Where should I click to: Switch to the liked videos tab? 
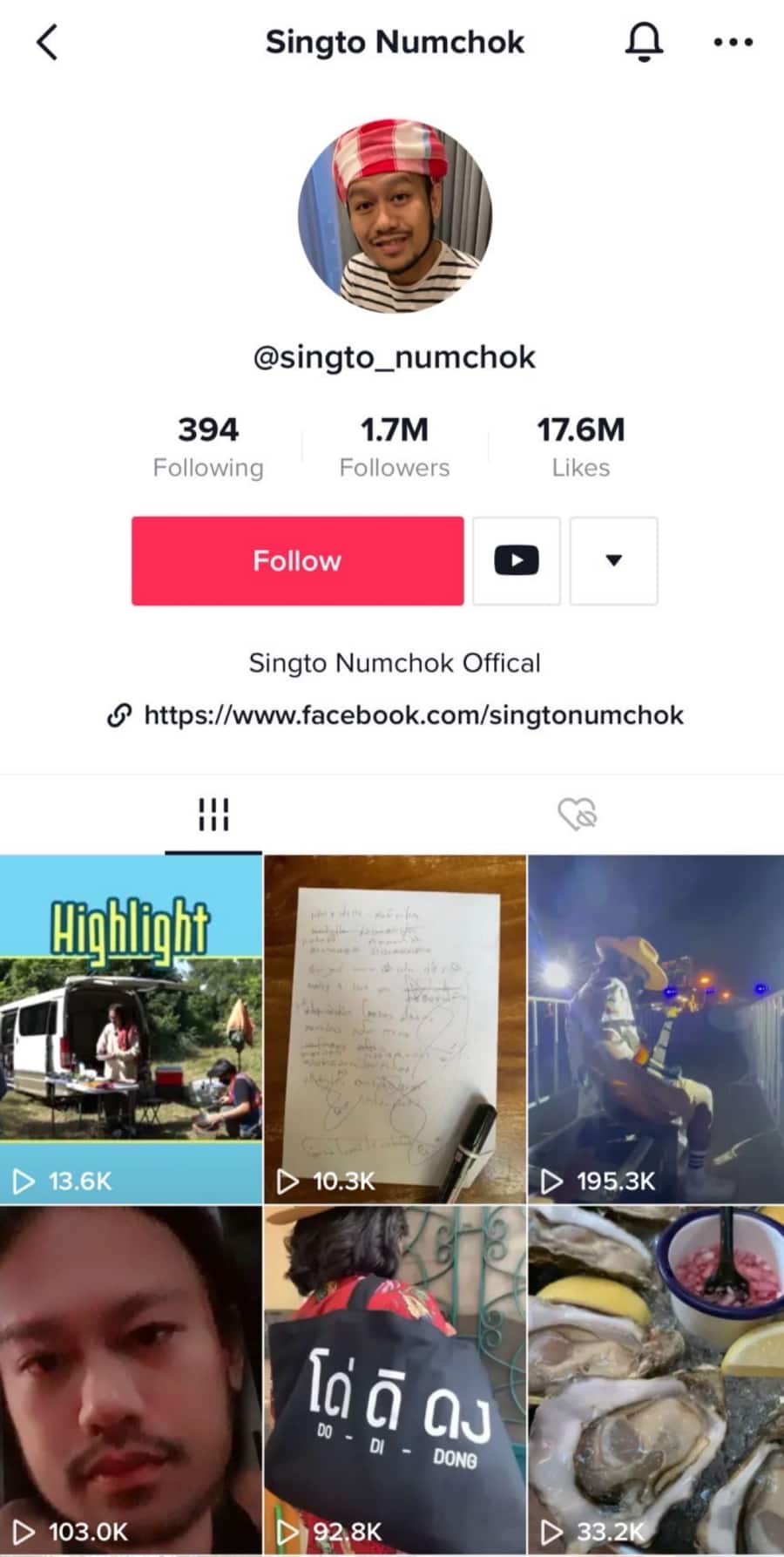click(577, 815)
